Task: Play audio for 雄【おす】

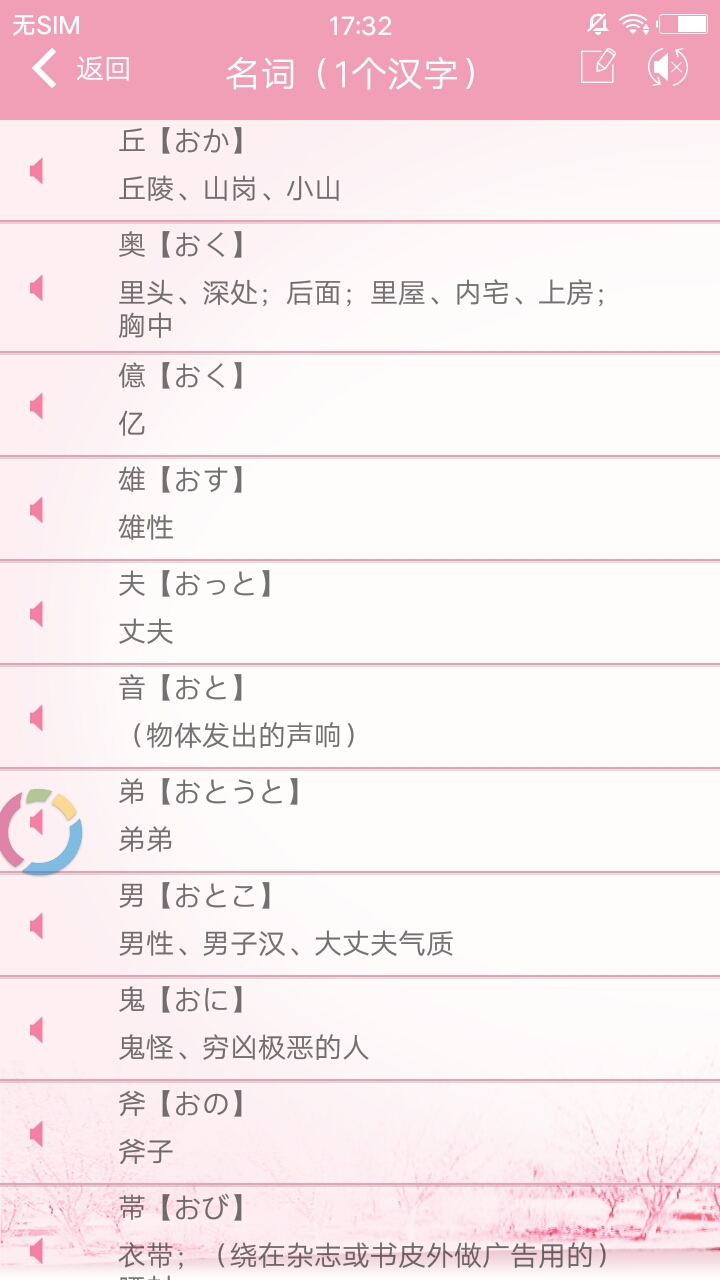Action: coord(37,510)
